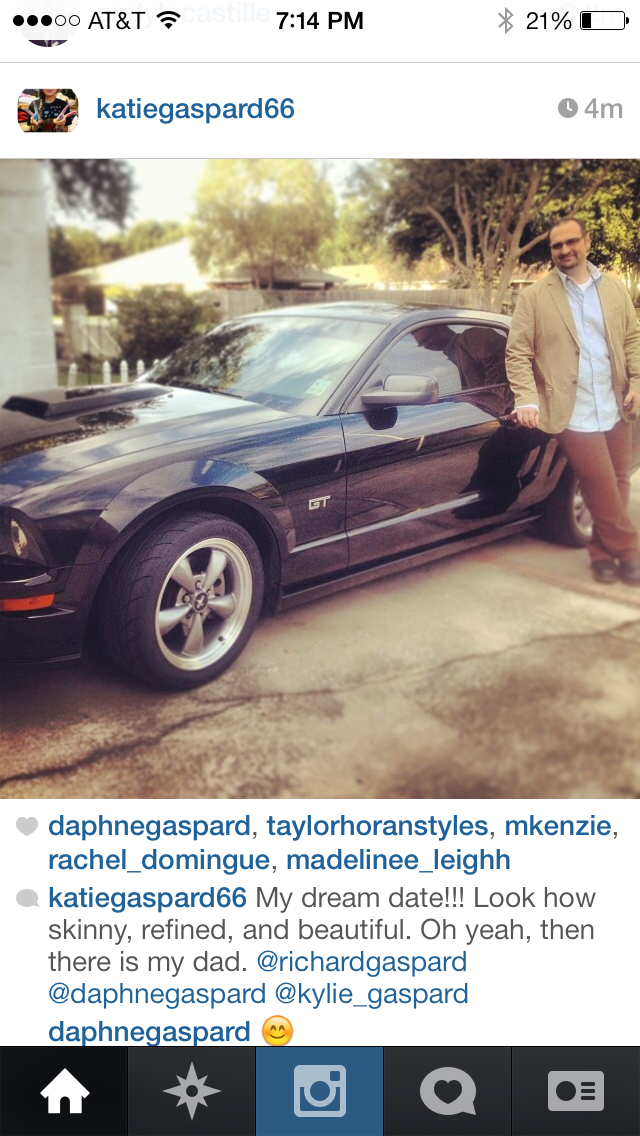
Task: Open the Mustang photo post
Action: click(x=320, y=478)
